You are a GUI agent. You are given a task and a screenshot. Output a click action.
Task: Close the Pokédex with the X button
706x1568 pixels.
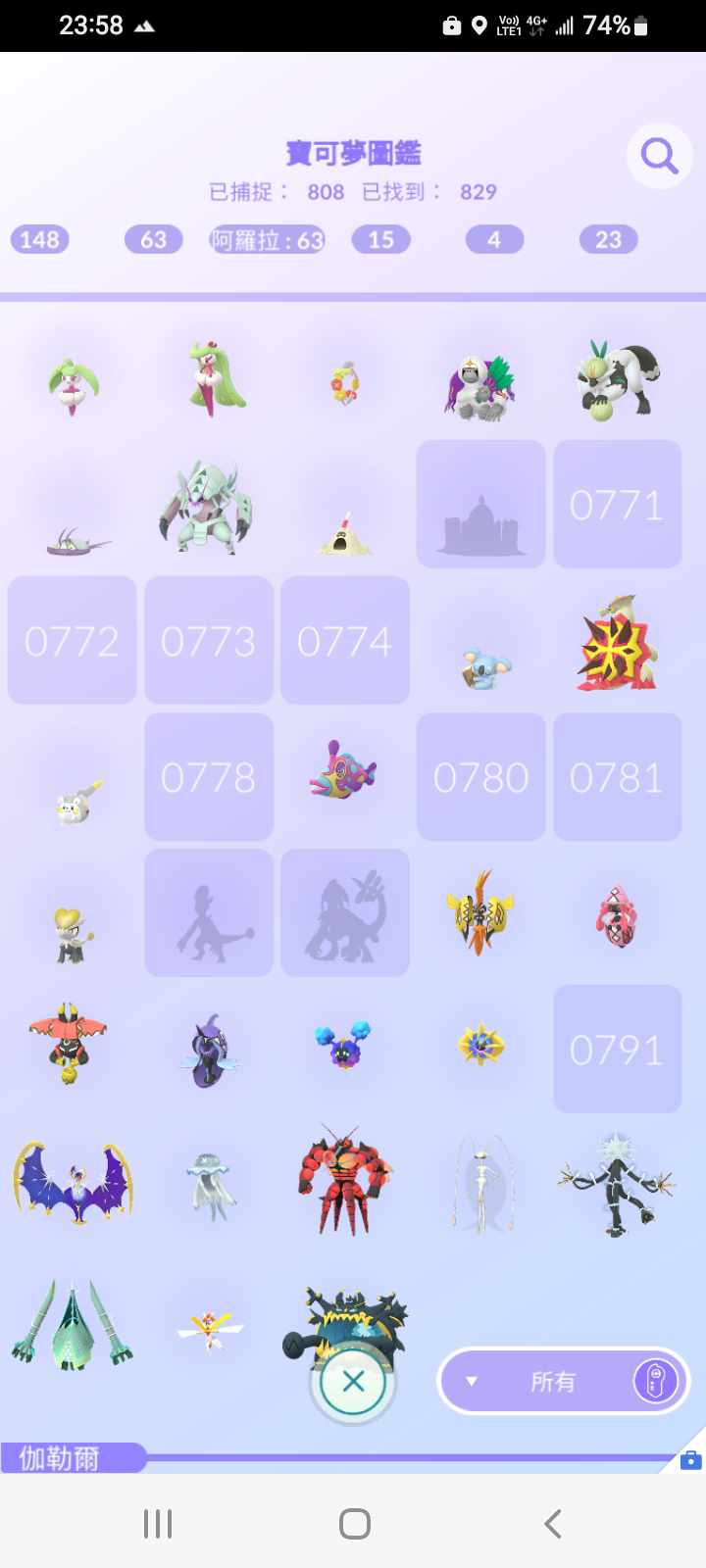(x=353, y=1382)
